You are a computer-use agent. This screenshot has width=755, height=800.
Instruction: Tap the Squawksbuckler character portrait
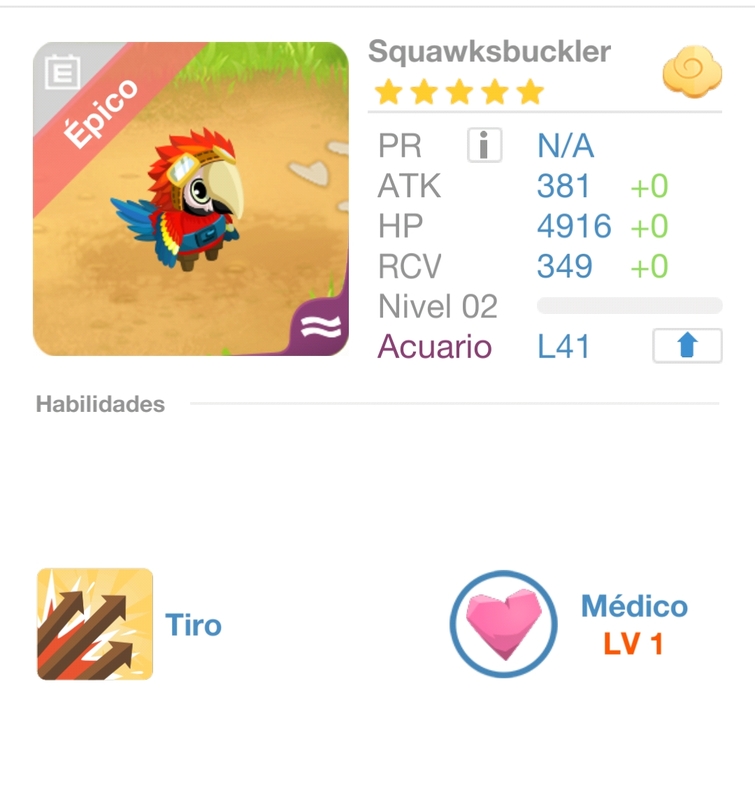click(190, 199)
